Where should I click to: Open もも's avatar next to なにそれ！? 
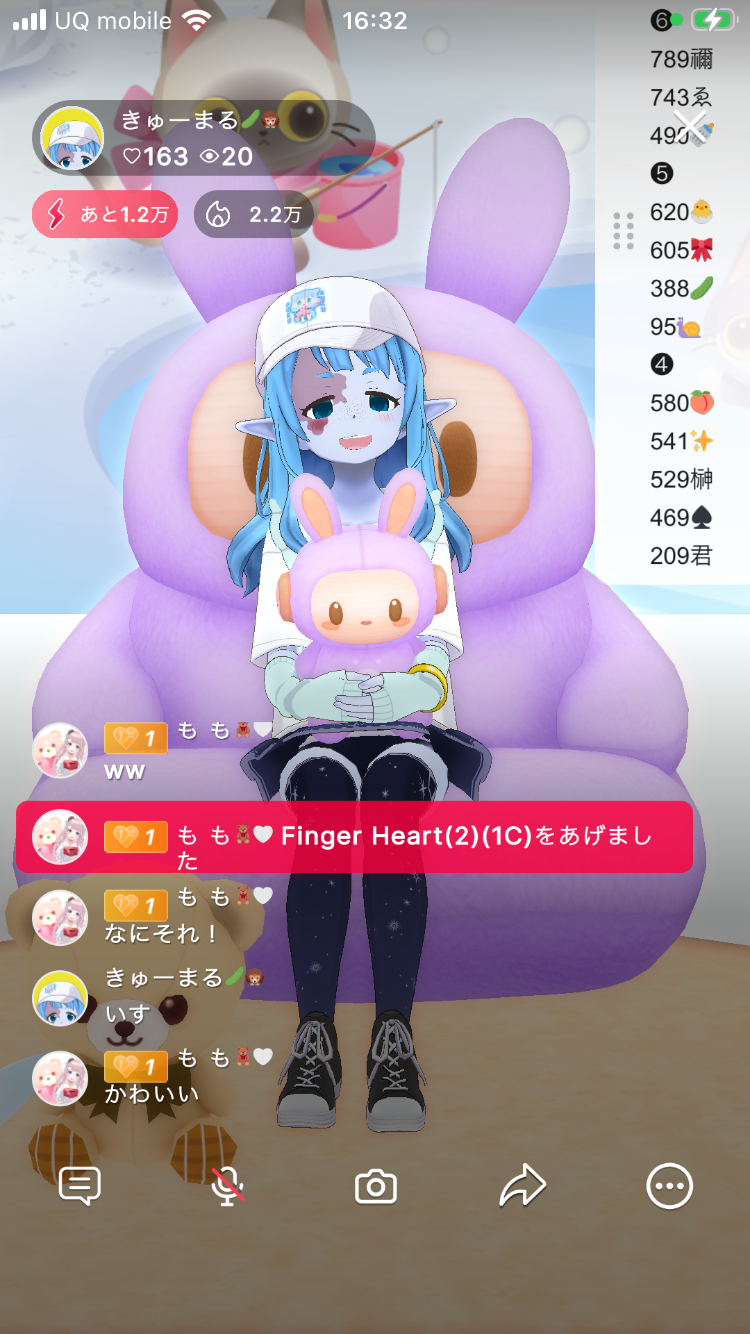coord(60,918)
